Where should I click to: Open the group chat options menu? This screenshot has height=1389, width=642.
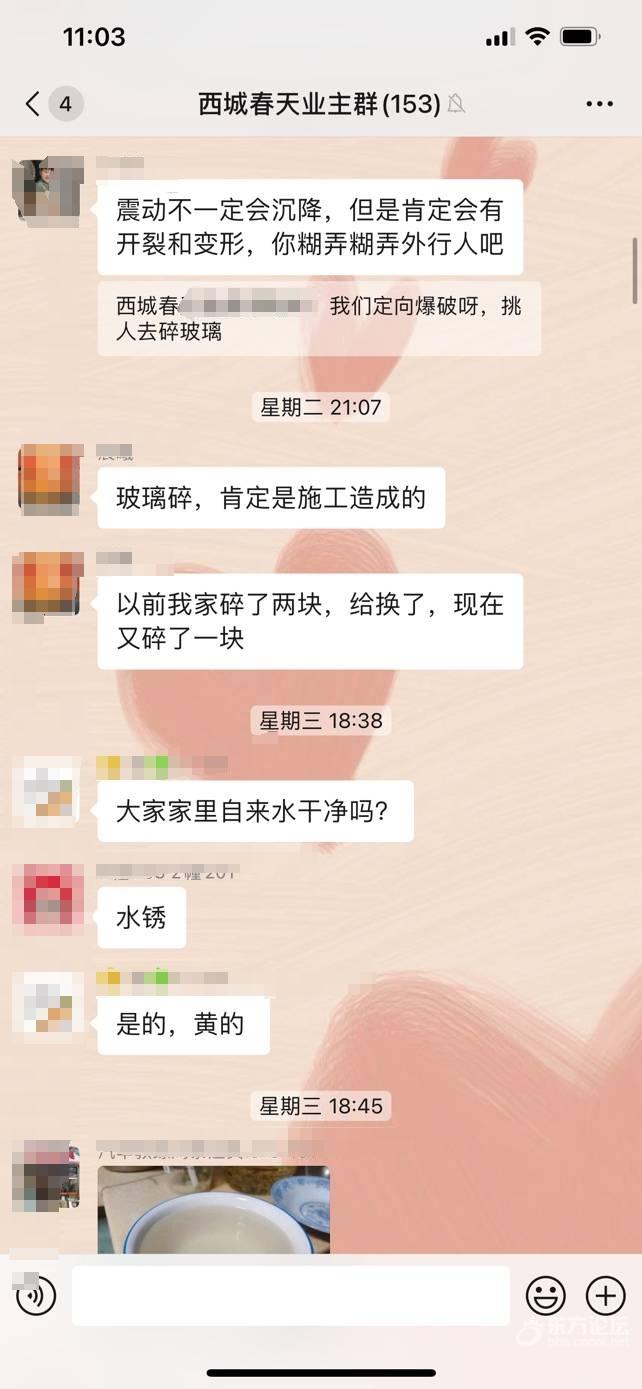tap(599, 104)
